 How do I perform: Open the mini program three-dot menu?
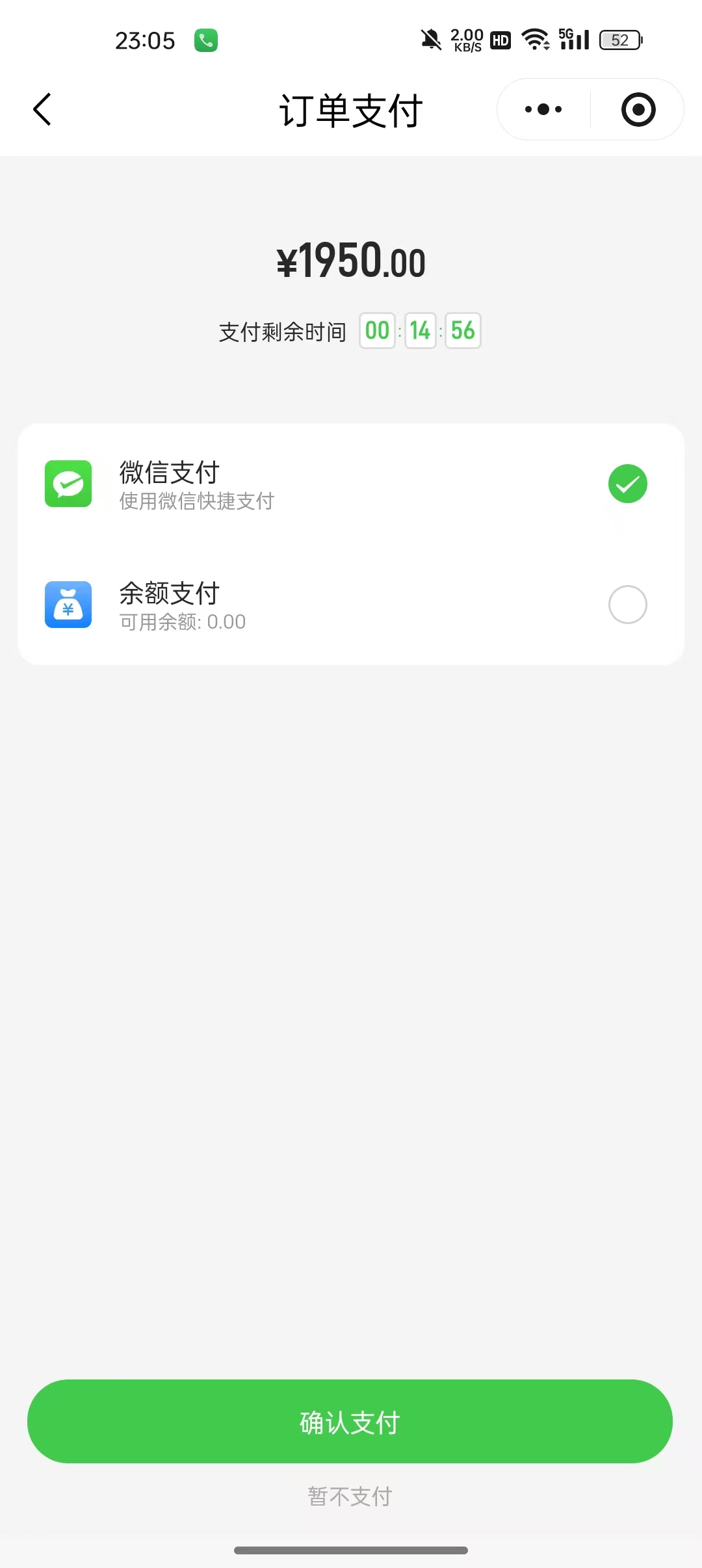[x=543, y=109]
